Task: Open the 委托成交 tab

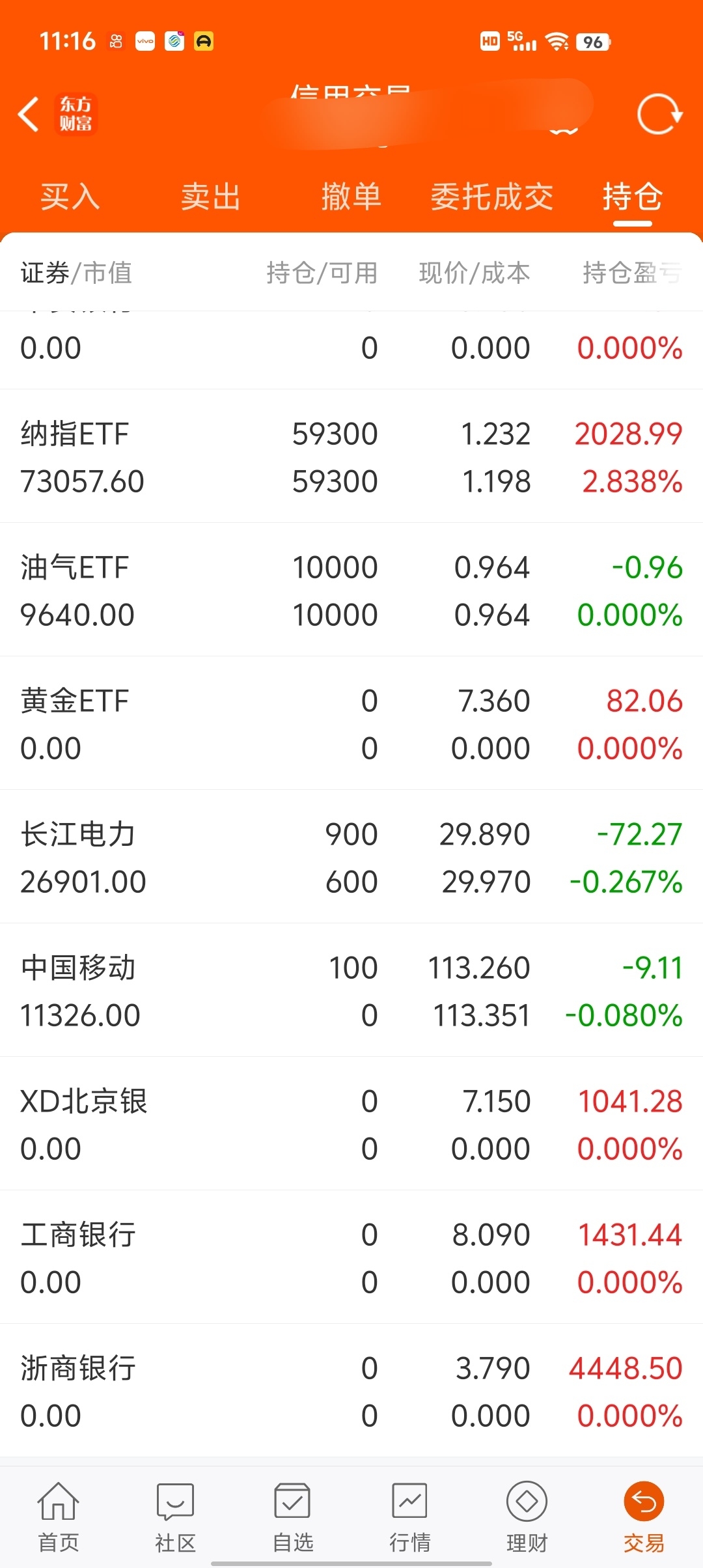Action: 492,197
